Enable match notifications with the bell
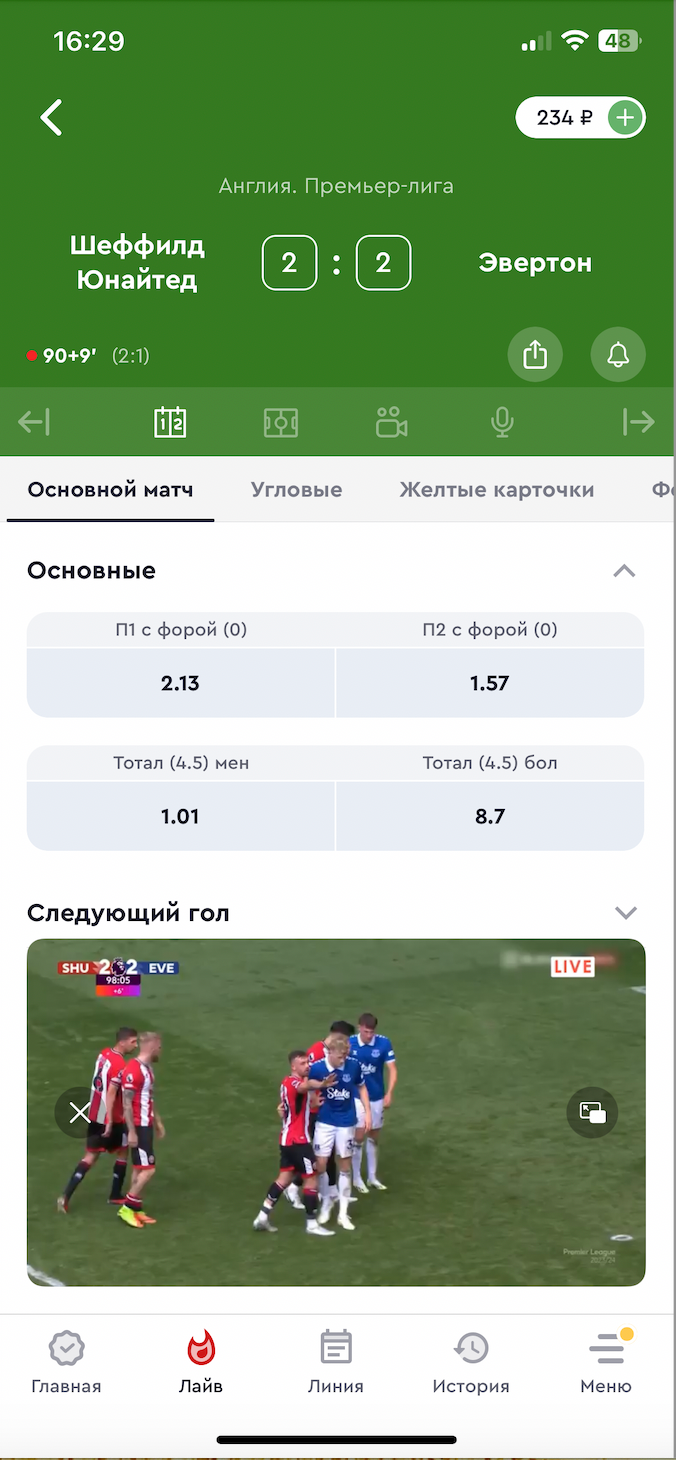The image size is (676, 1460). coord(618,354)
